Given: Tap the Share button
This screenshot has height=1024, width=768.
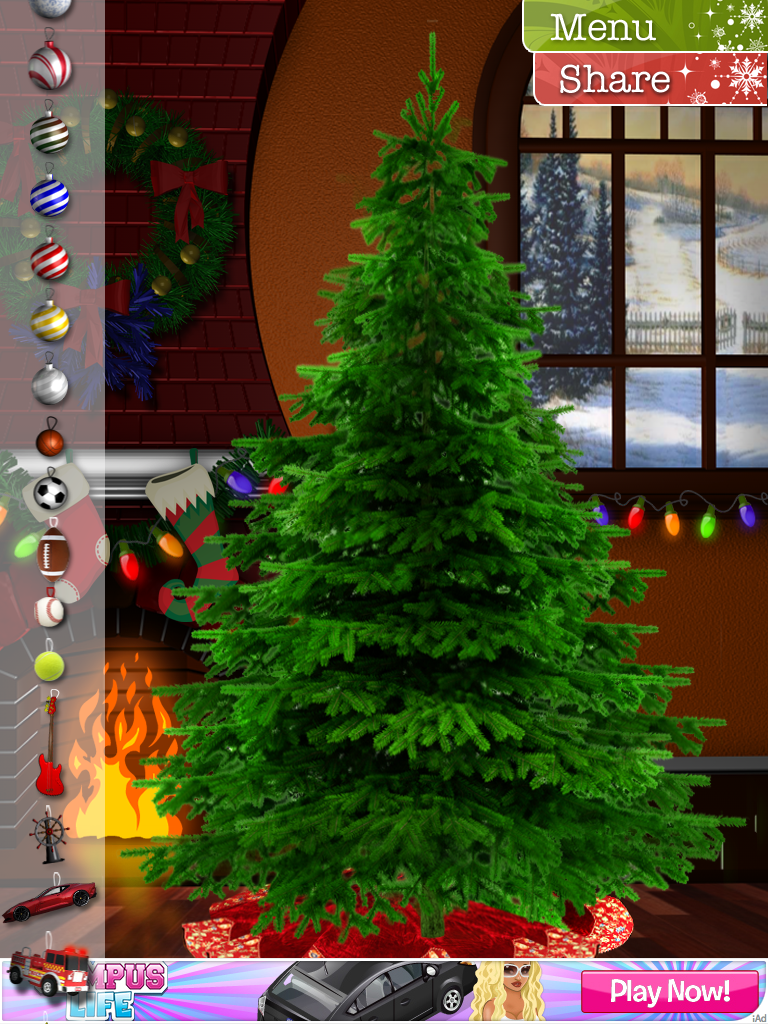Looking at the screenshot, I should pos(650,79).
